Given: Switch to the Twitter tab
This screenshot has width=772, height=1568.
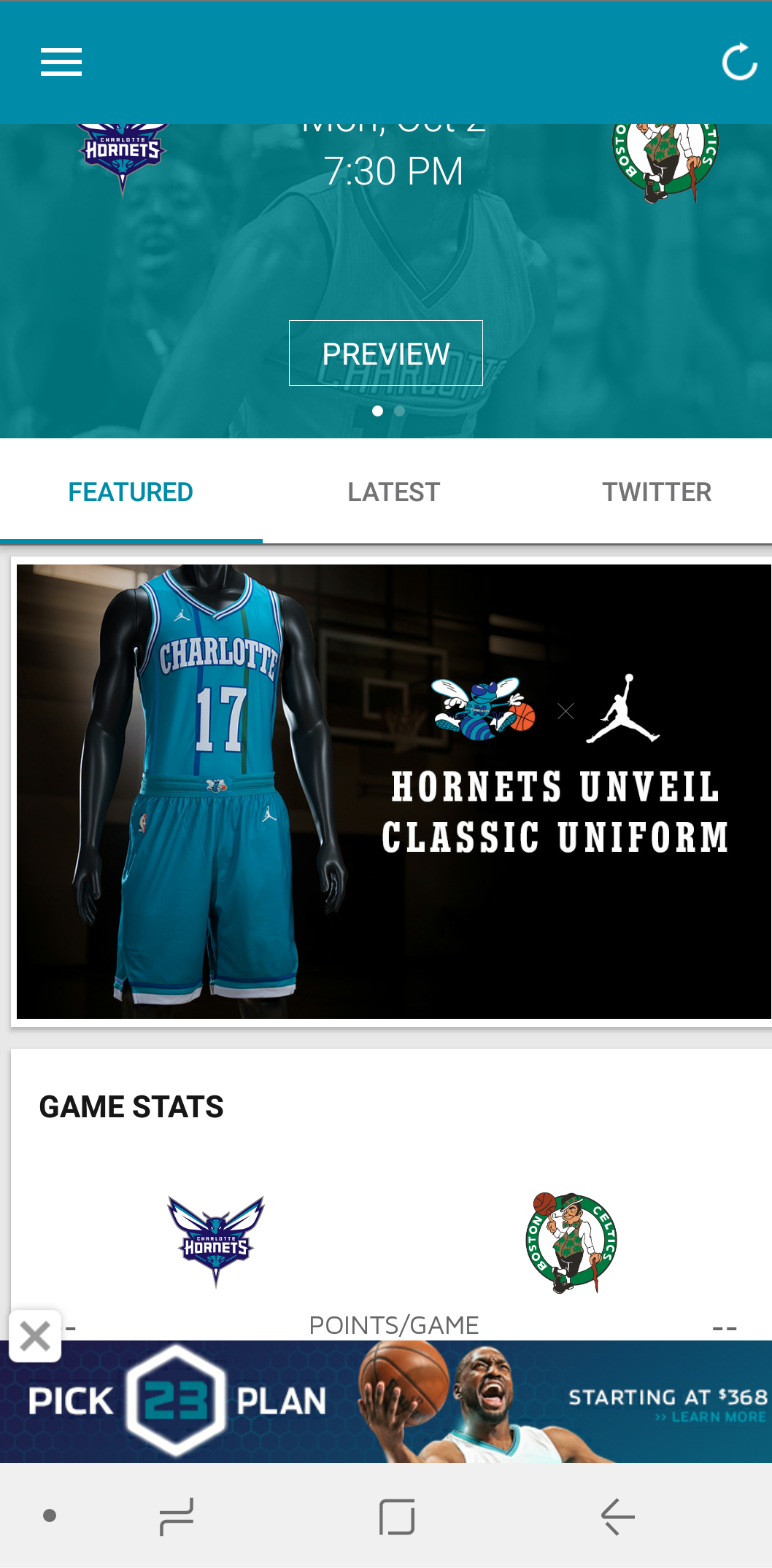Looking at the screenshot, I should [657, 492].
